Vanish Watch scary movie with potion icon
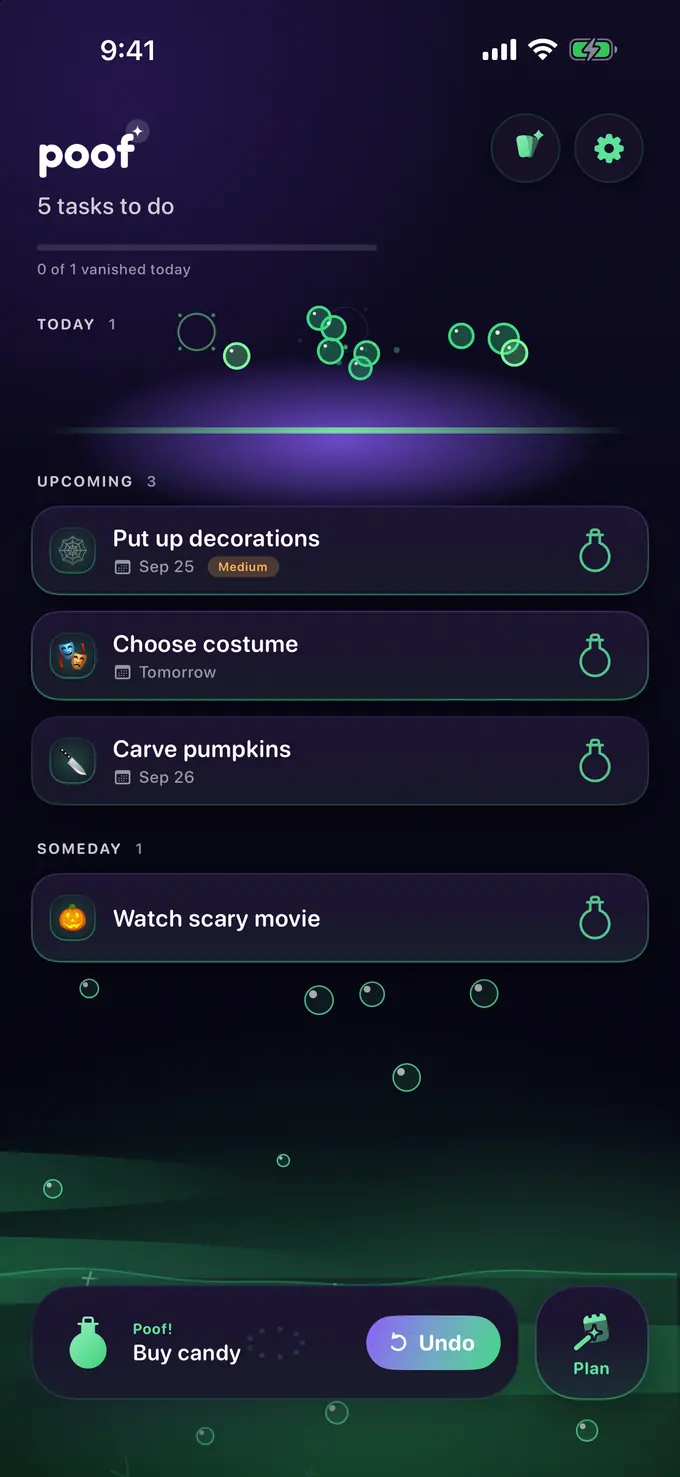This screenshot has height=1477, width=680. 595,918
